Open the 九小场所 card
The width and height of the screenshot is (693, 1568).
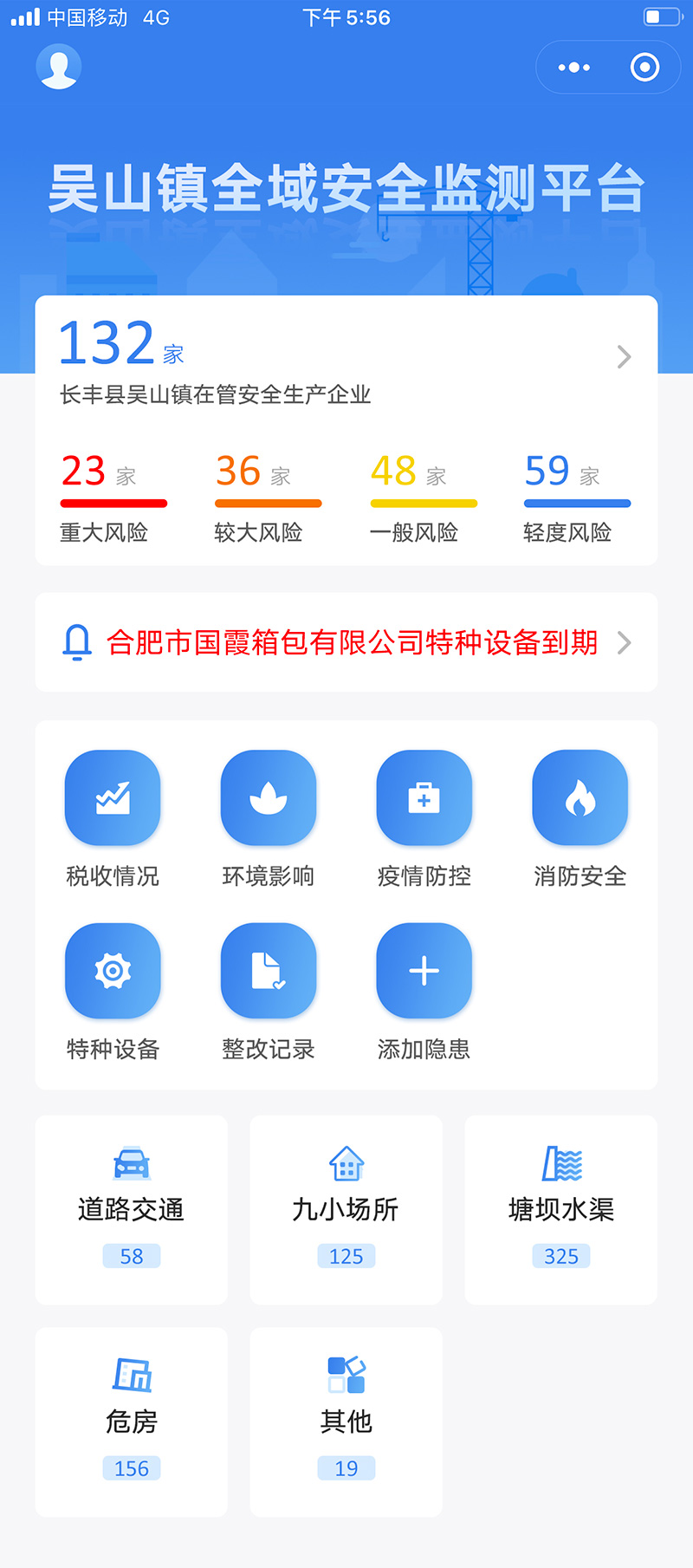point(346,1210)
